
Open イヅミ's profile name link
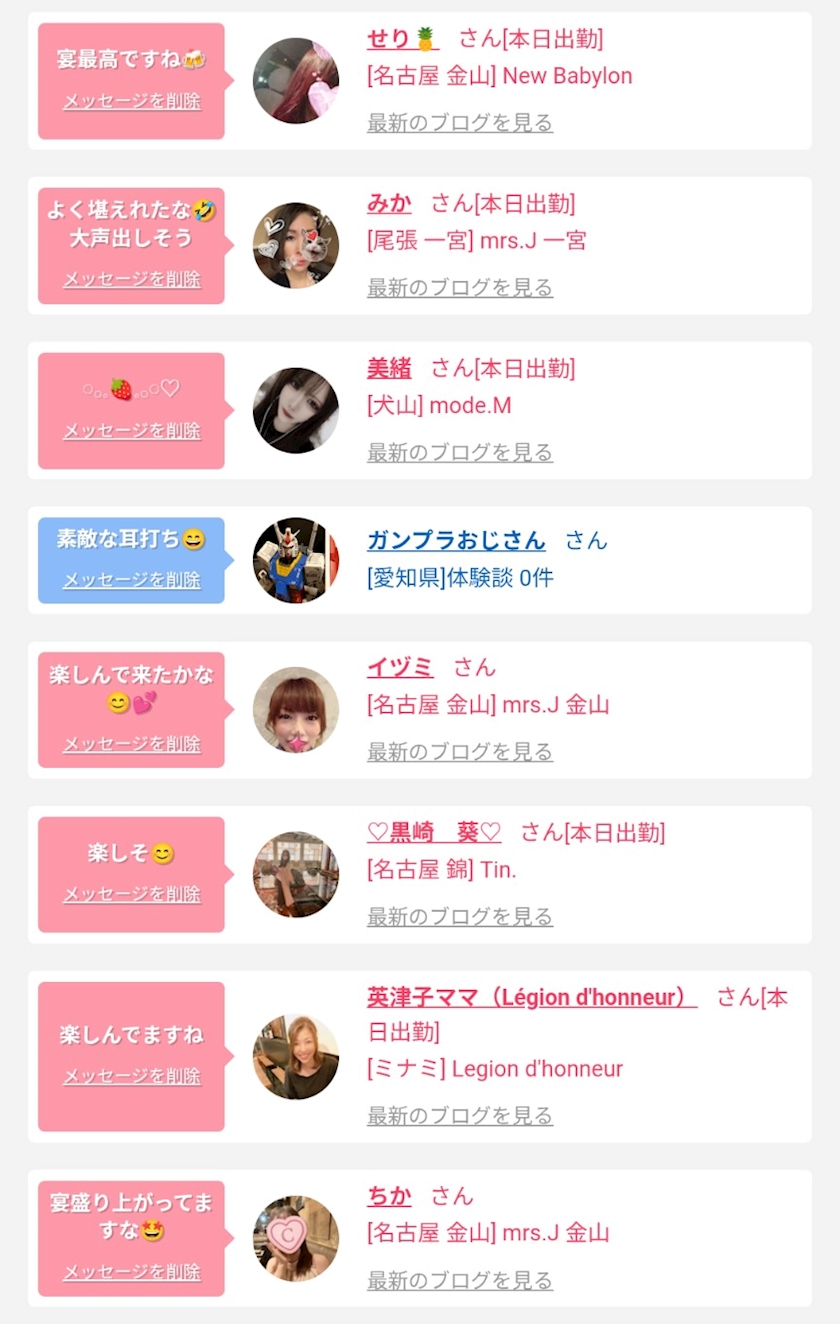pyautogui.click(x=400, y=667)
